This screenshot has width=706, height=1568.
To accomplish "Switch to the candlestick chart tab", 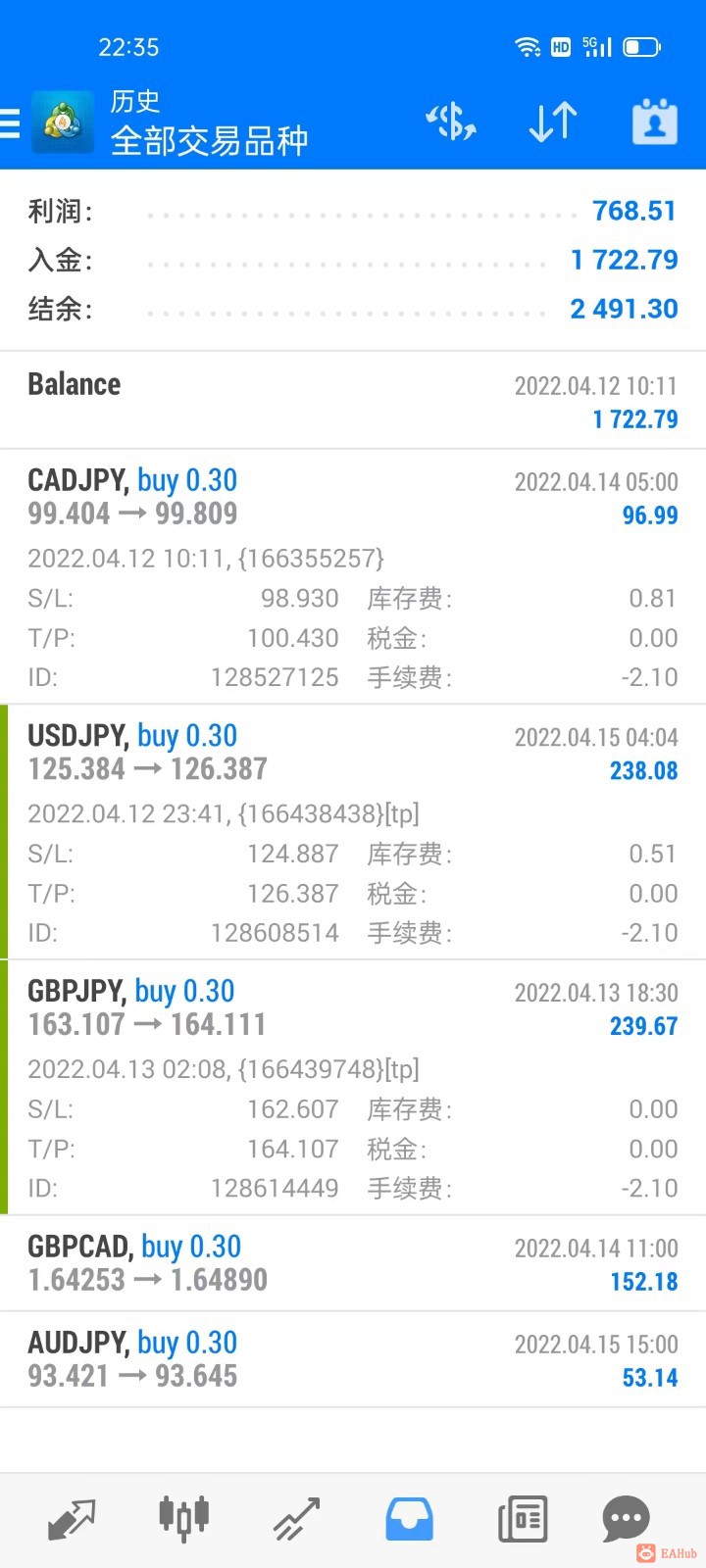I will [184, 1520].
